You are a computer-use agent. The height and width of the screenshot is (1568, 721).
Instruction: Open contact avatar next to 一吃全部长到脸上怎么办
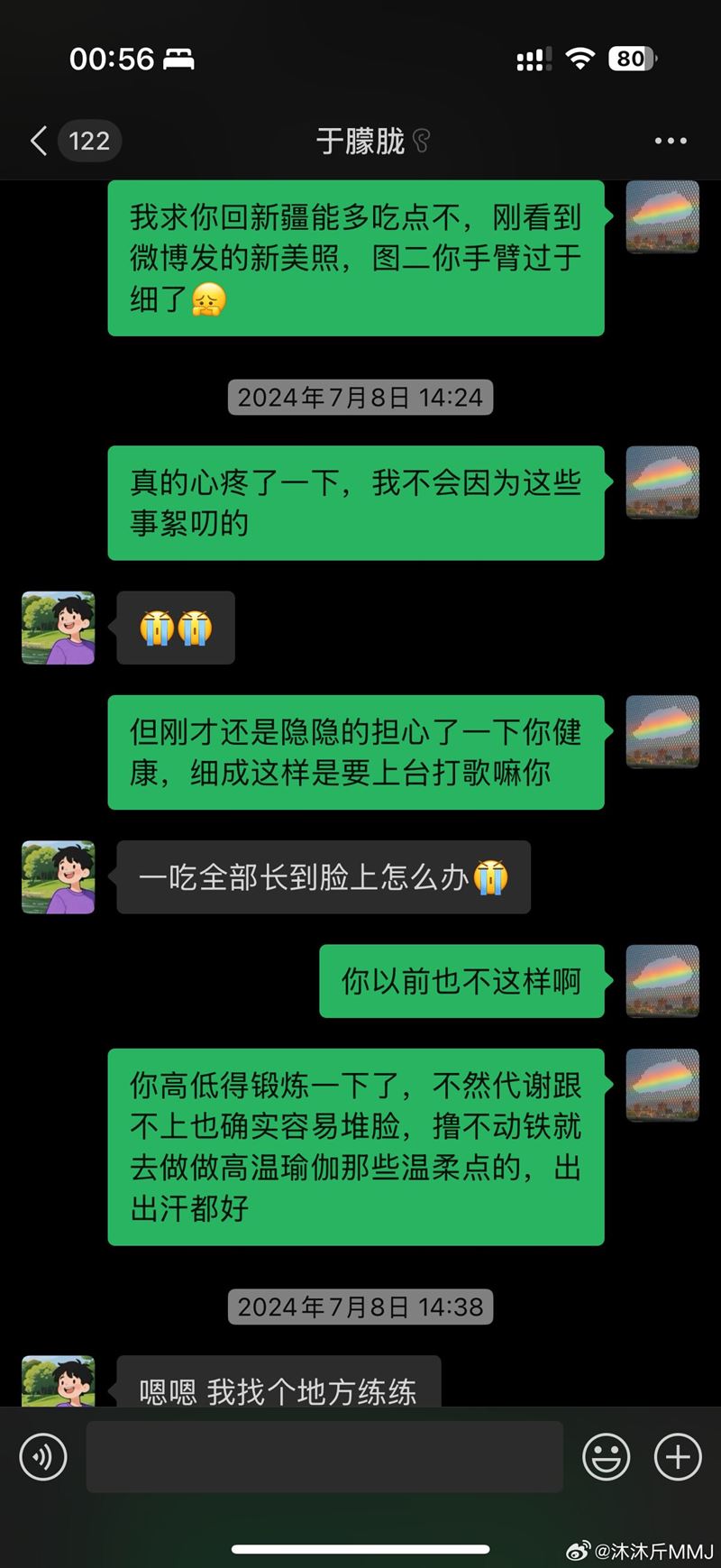[59, 877]
